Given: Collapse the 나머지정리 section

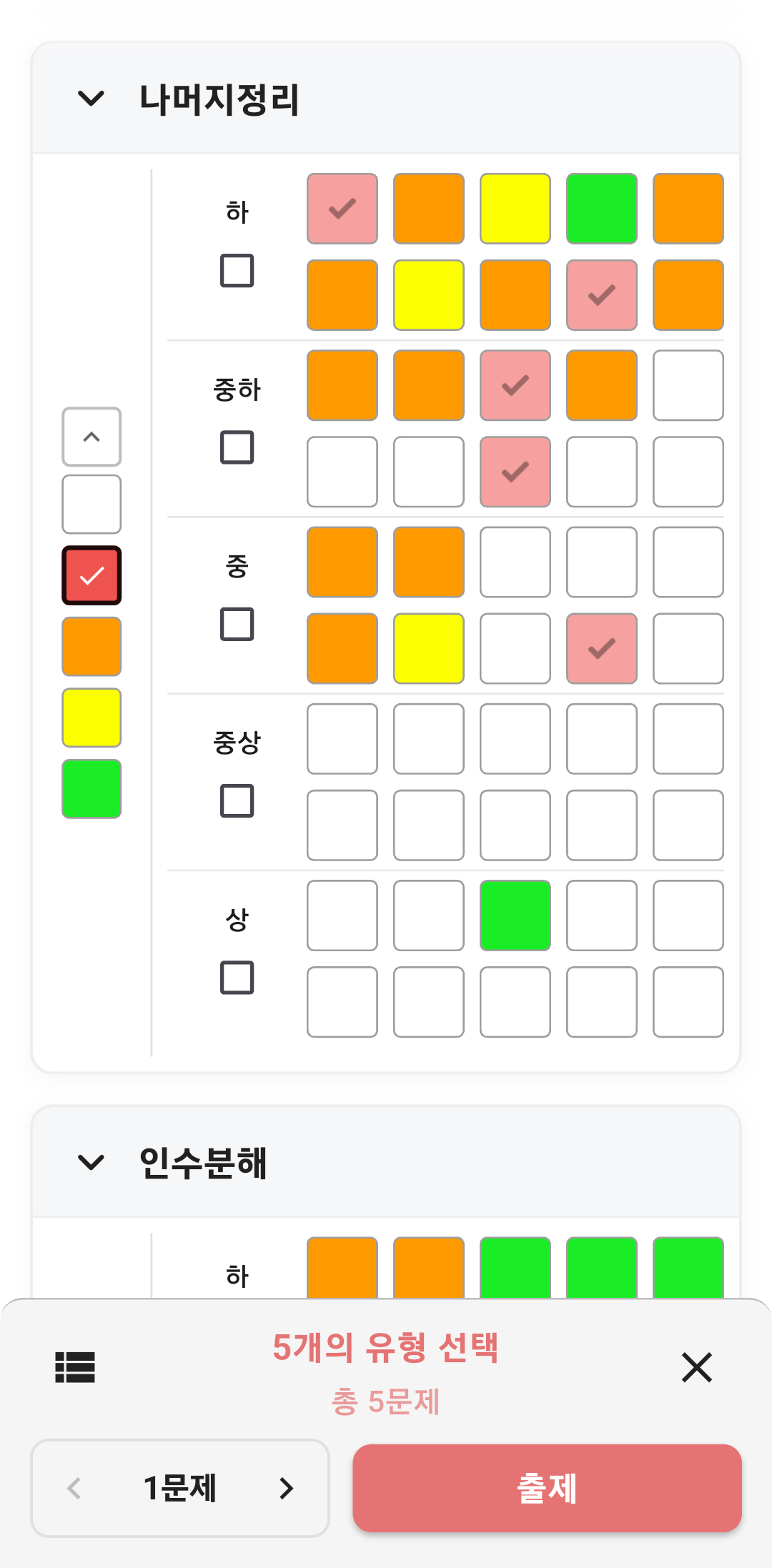Looking at the screenshot, I should coord(90,98).
